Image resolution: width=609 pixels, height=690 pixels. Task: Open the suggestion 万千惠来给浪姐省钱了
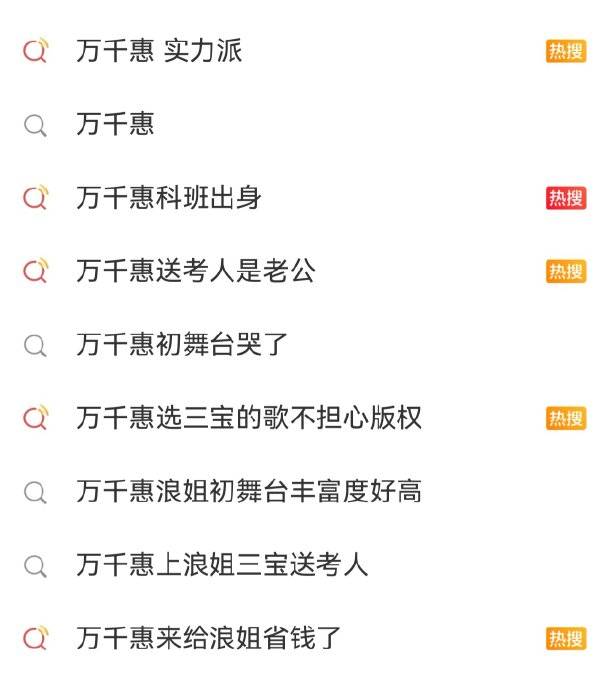(x=209, y=638)
